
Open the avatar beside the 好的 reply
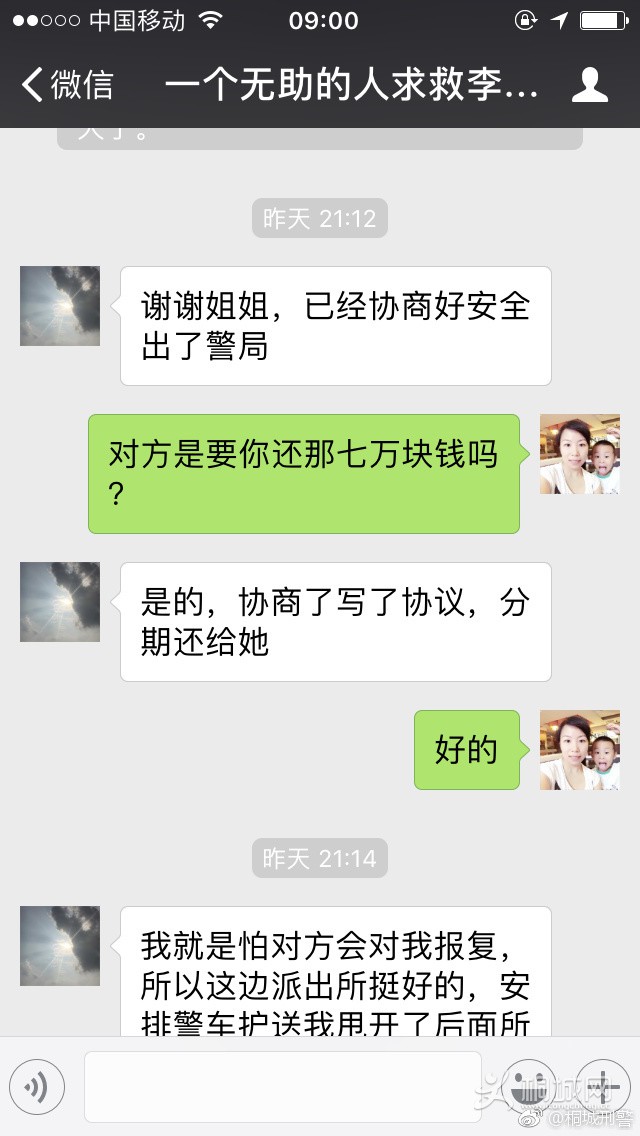[x=580, y=750]
